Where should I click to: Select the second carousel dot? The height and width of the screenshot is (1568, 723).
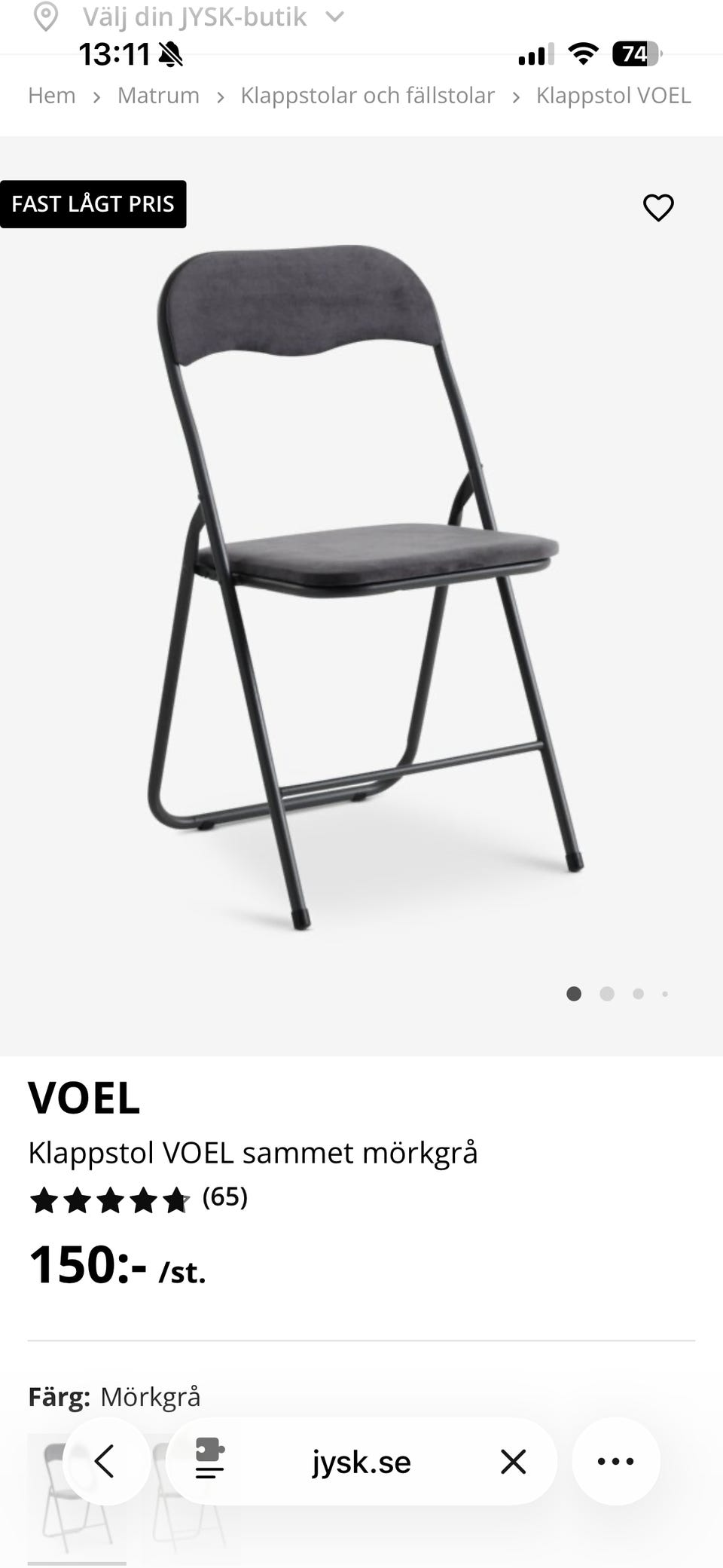(x=606, y=994)
